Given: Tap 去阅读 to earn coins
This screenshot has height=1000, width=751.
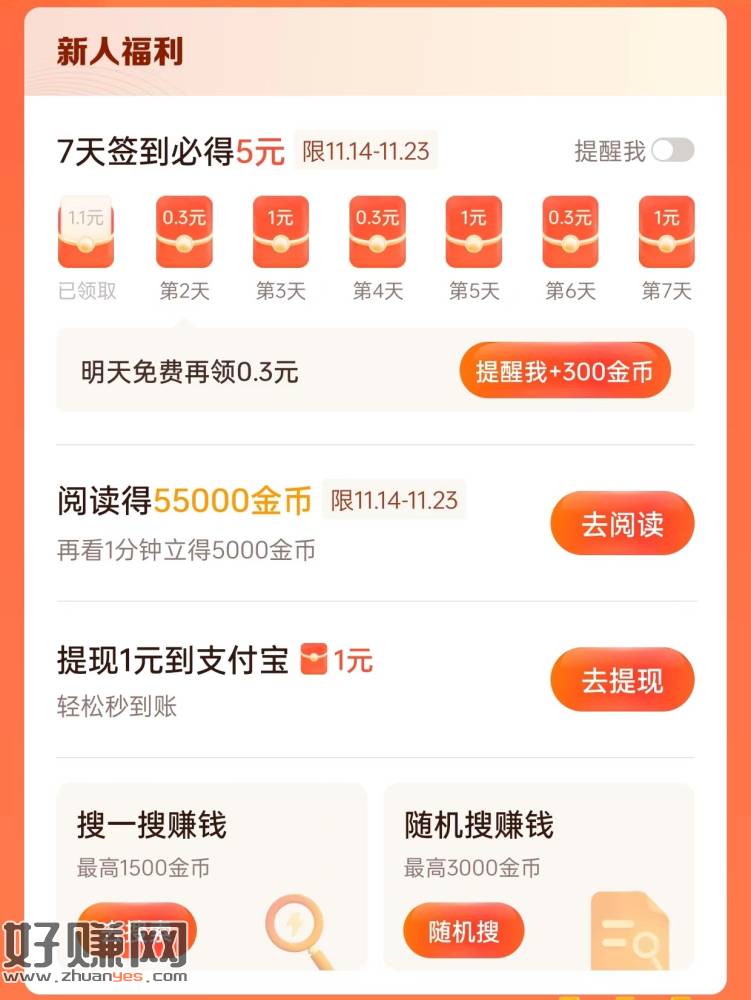Looking at the screenshot, I should click(622, 524).
